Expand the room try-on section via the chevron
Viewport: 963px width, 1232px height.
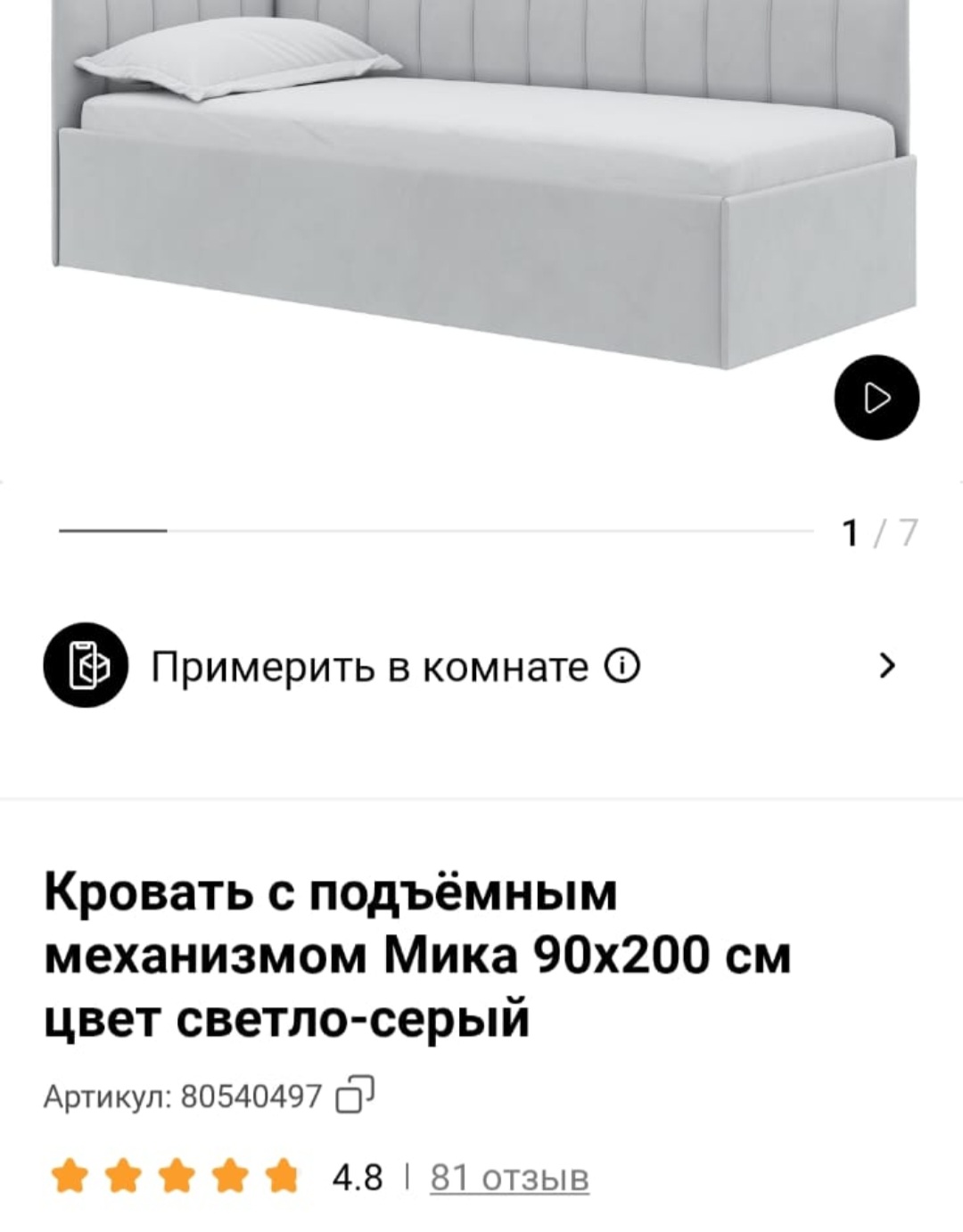coord(887,664)
